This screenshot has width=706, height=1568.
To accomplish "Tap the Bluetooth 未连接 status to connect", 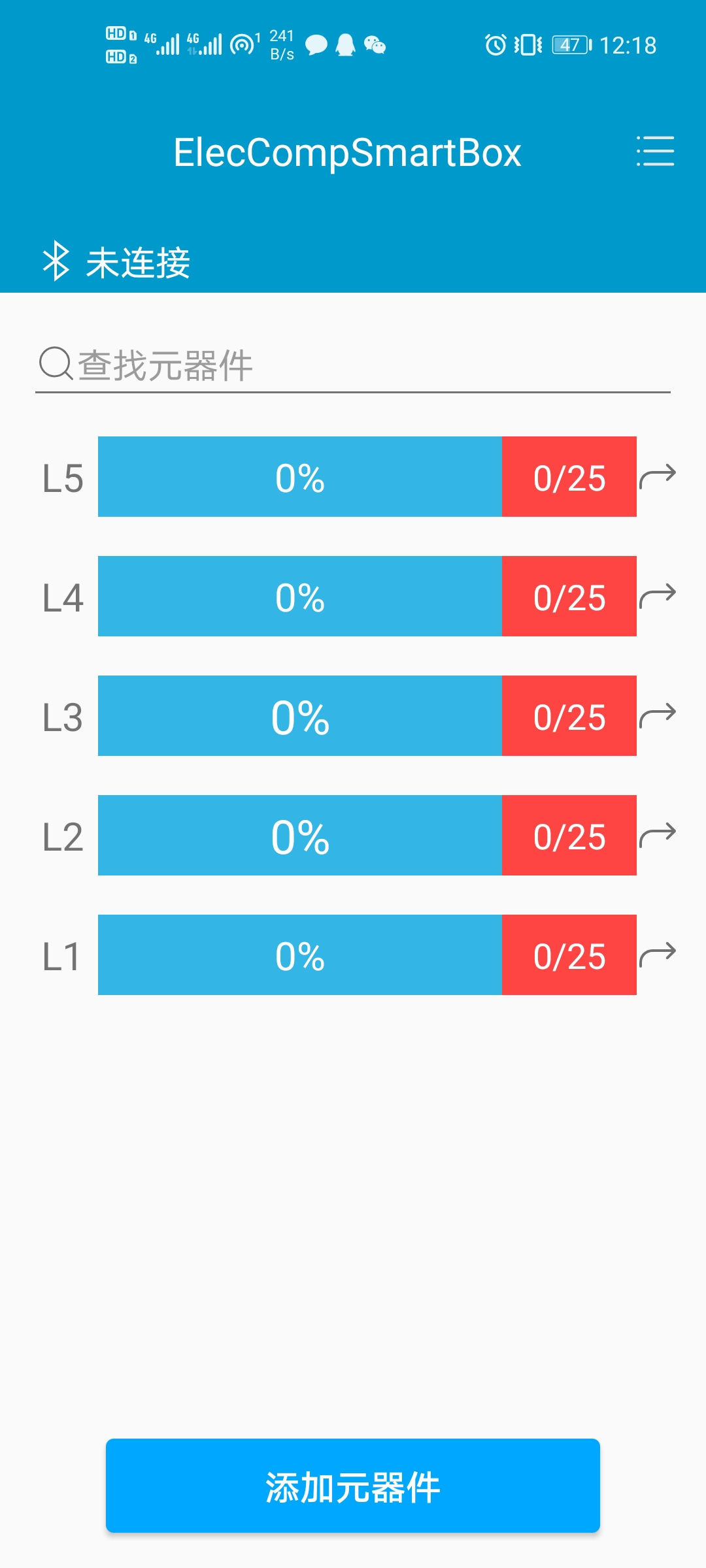I will coord(116,262).
